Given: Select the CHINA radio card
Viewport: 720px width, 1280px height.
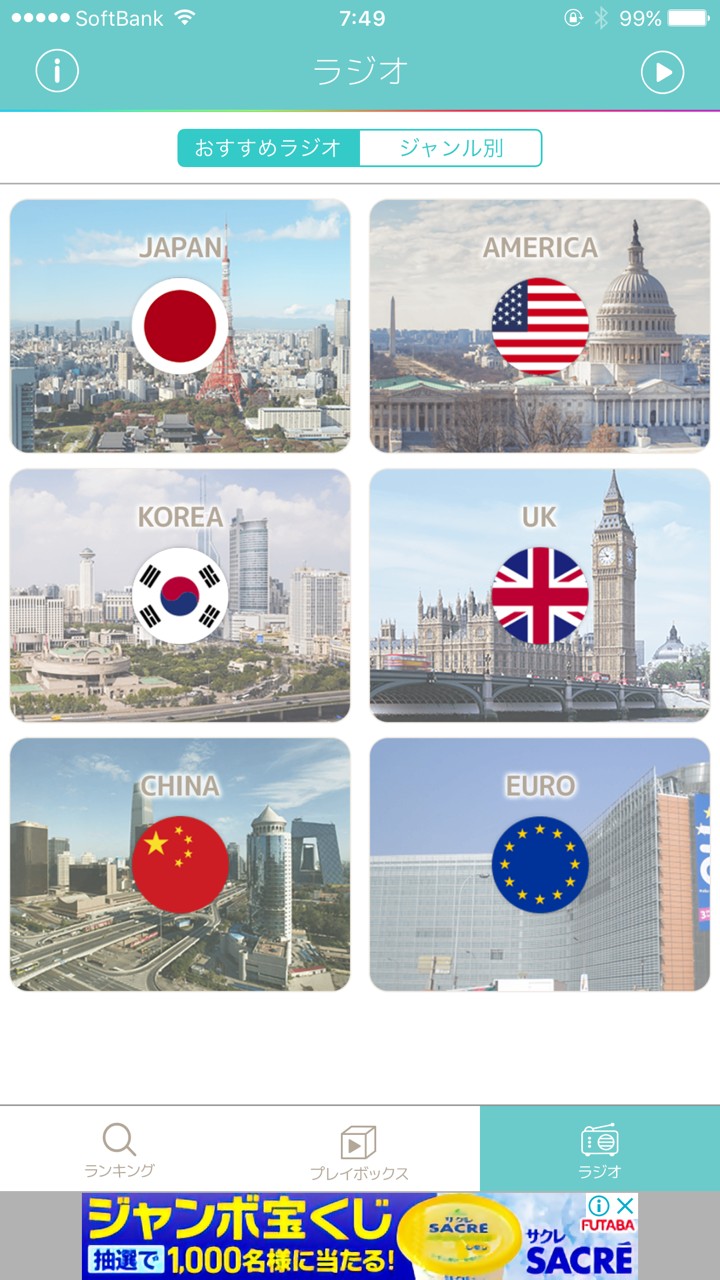Looking at the screenshot, I should tap(180, 865).
